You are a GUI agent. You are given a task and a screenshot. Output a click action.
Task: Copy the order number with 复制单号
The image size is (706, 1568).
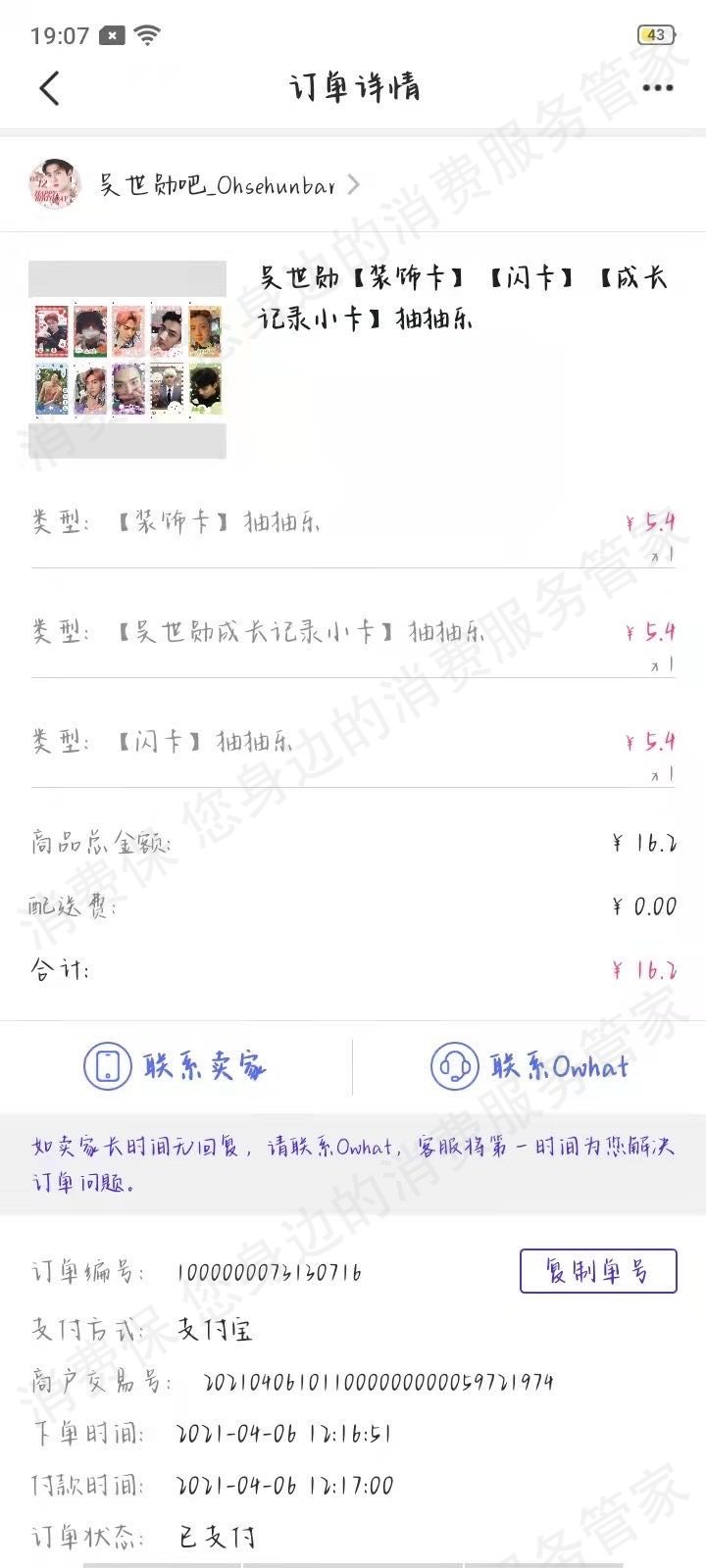point(597,1271)
